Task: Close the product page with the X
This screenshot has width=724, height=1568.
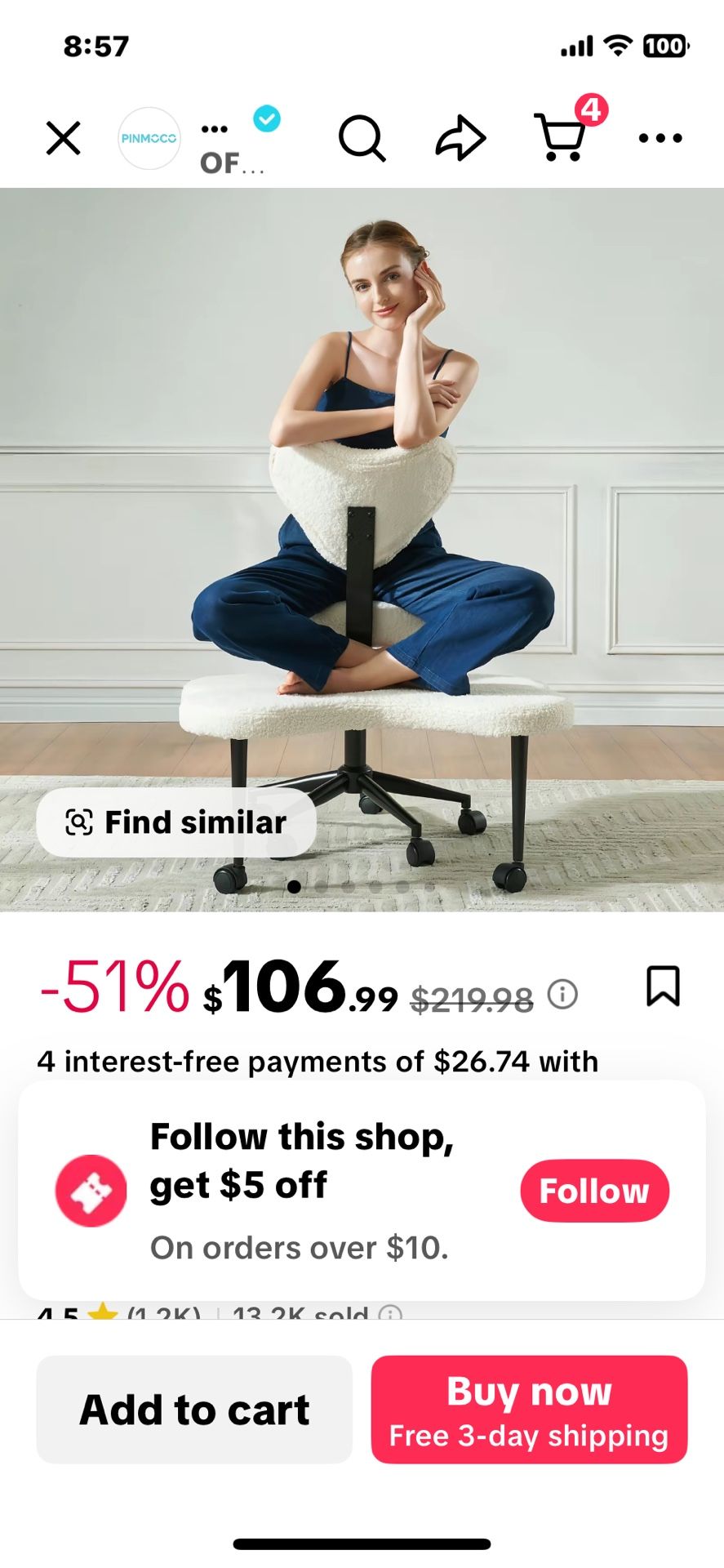Action: coord(63,138)
